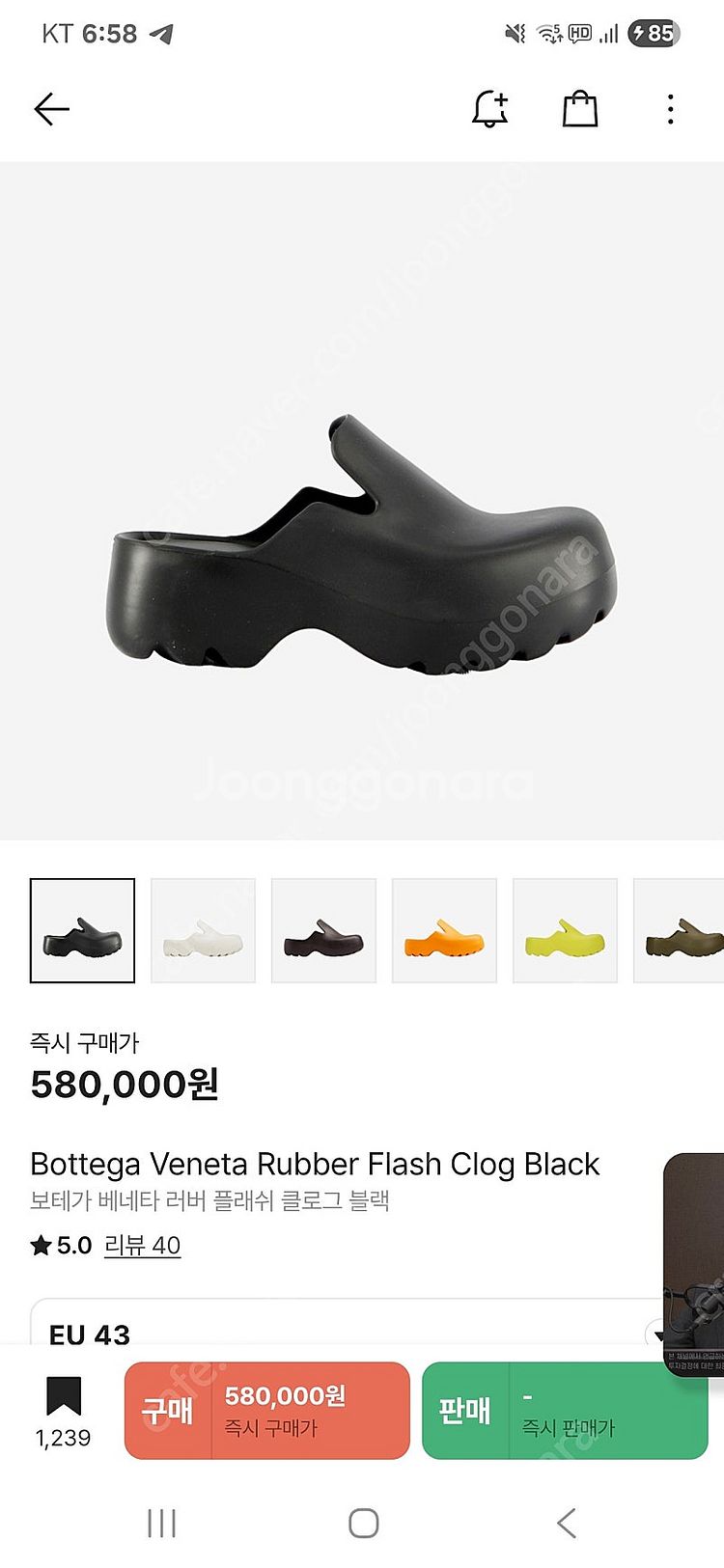The width and height of the screenshot is (724, 1568).
Task: Open the three-dot overflow menu
Action: tap(671, 109)
